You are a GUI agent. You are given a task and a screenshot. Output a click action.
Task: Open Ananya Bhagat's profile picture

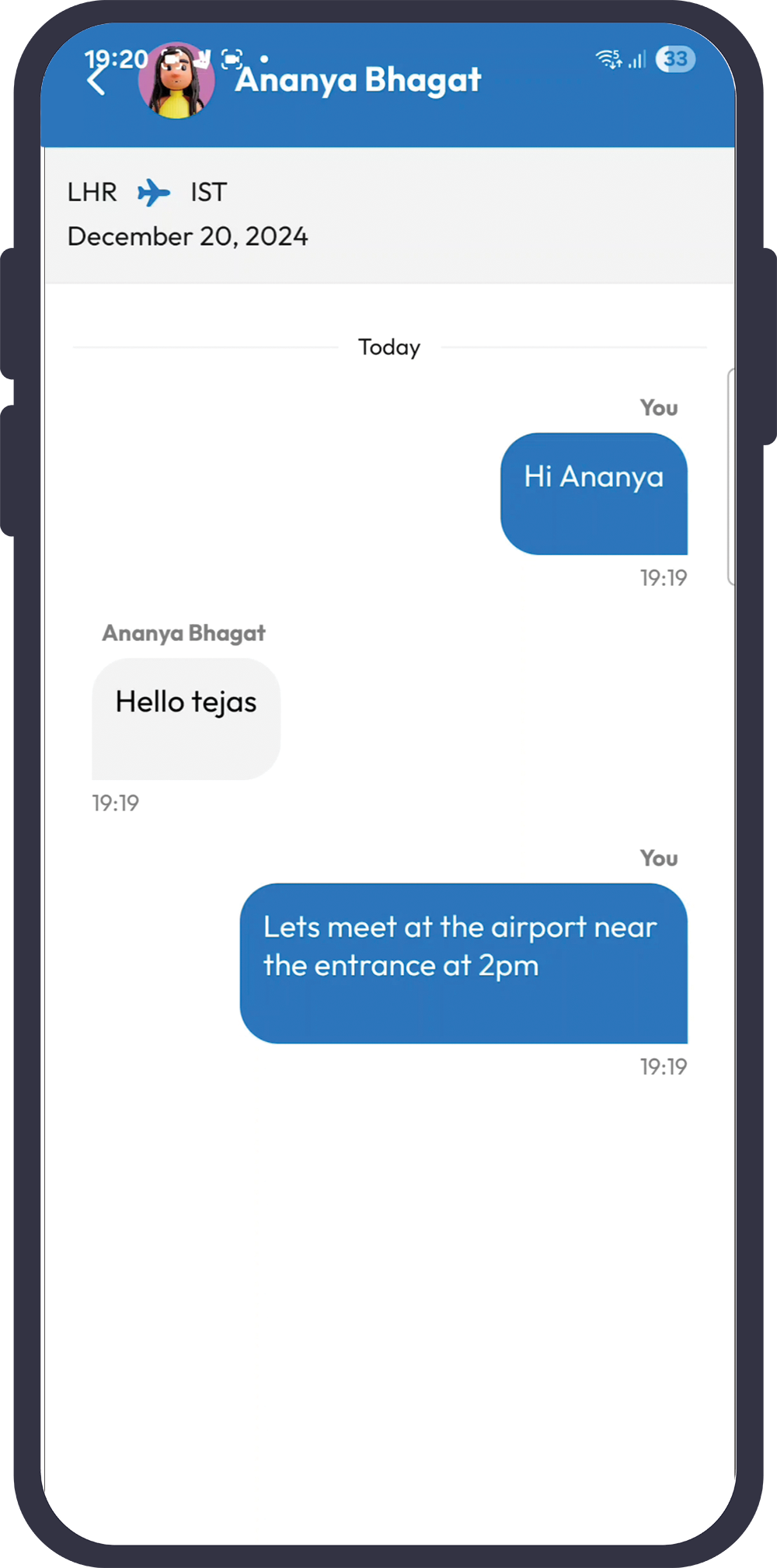point(176,82)
